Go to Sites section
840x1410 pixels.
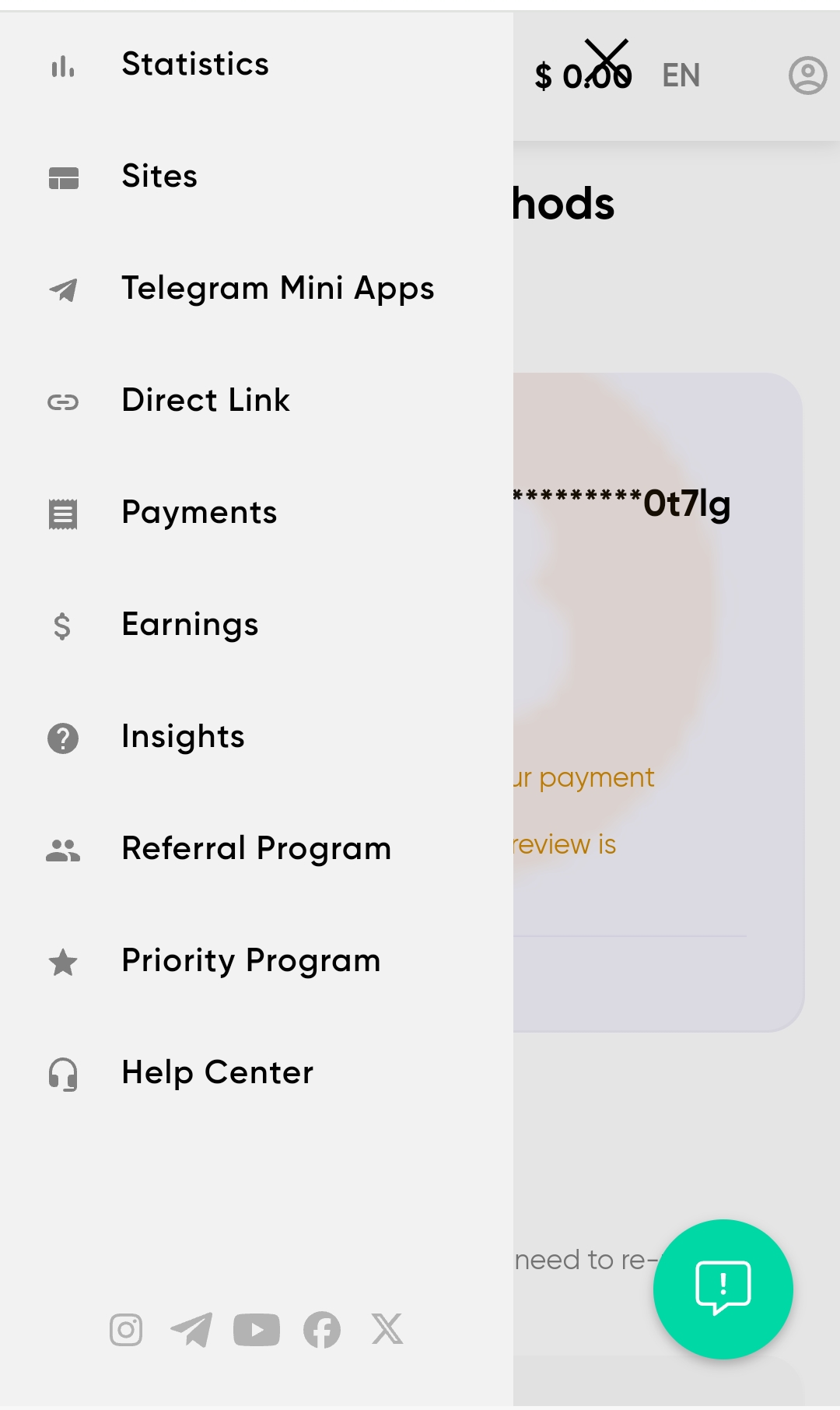[257, 177]
